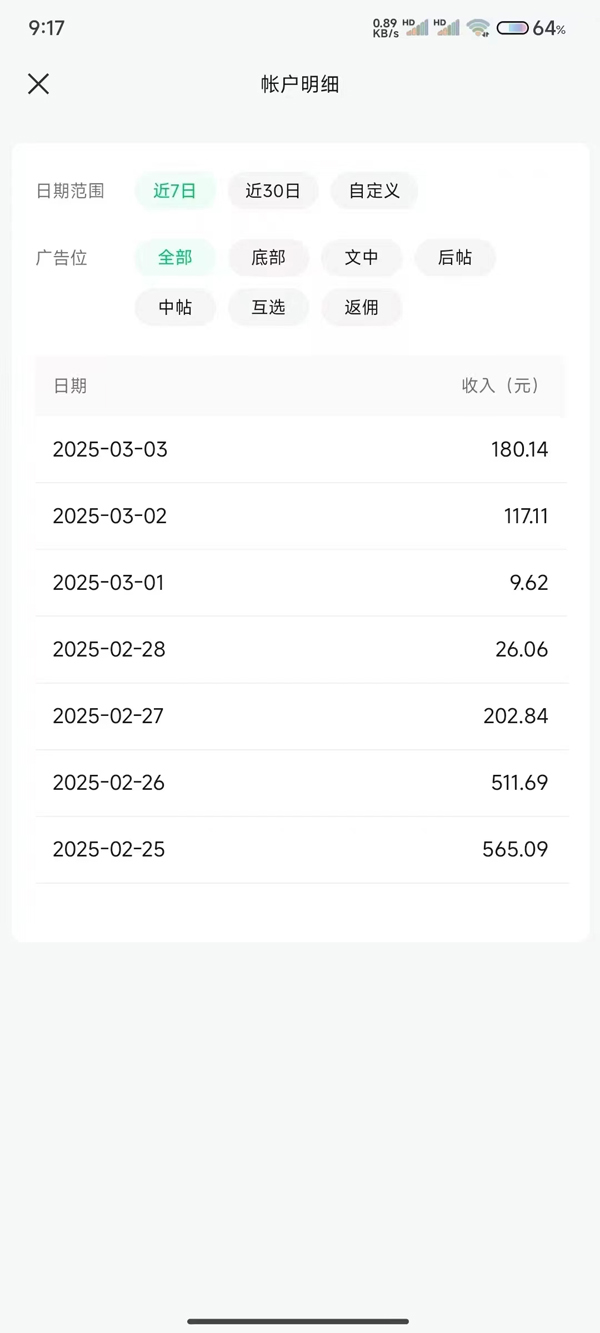Filter by 文中 ad slot
The width and height of the screenshot is (600, 1333).
pyautogui.click(x=361, y=258)
